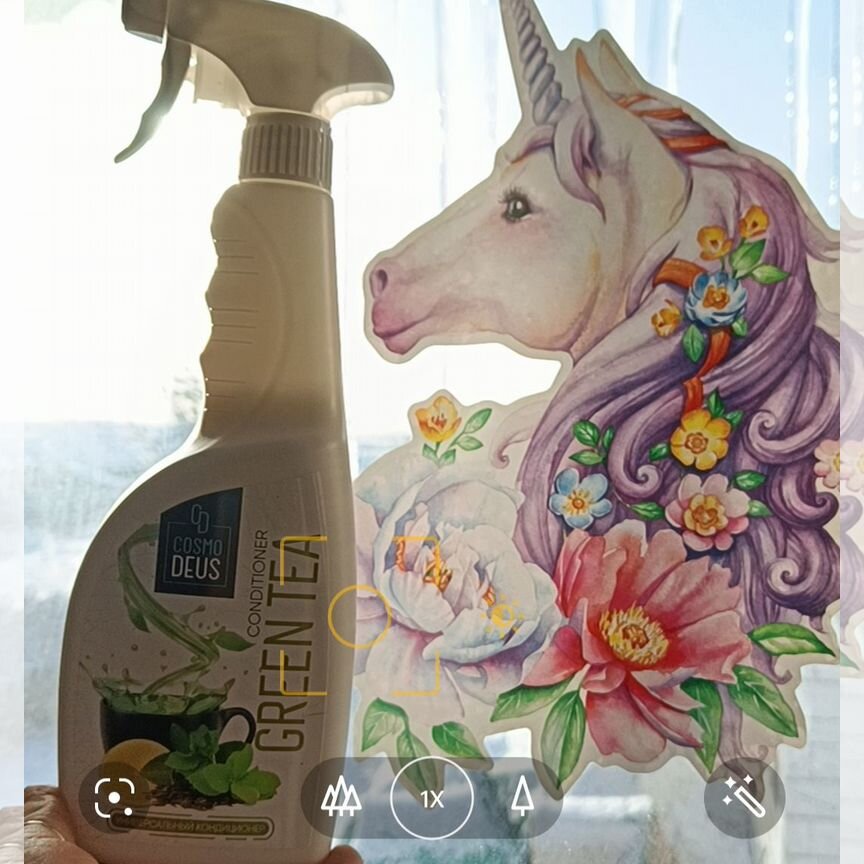Open the magic wand effects
864x864 pixels.
tap(744, 797)
